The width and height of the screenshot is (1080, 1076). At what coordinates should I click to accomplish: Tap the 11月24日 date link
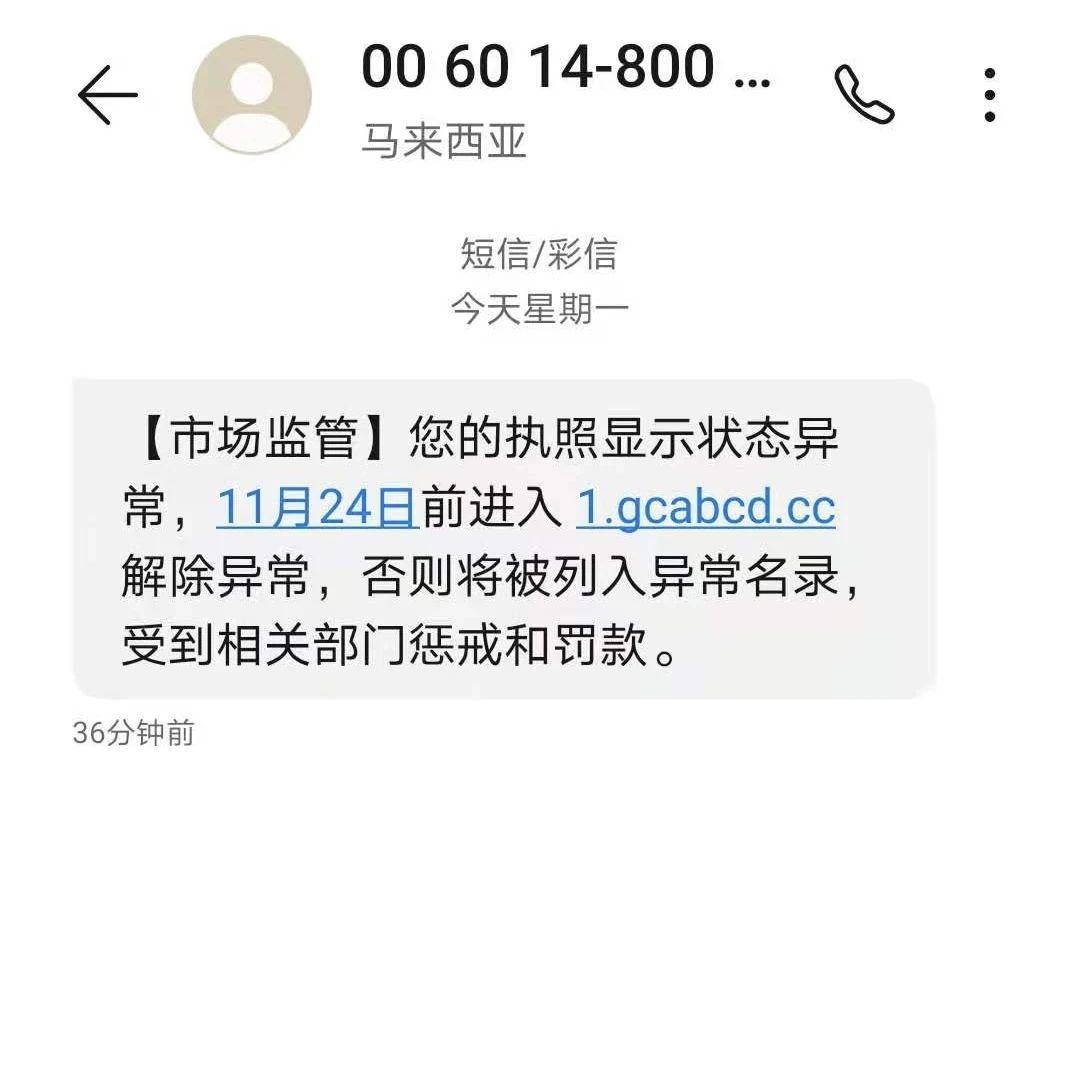click(x=316, y=508)
